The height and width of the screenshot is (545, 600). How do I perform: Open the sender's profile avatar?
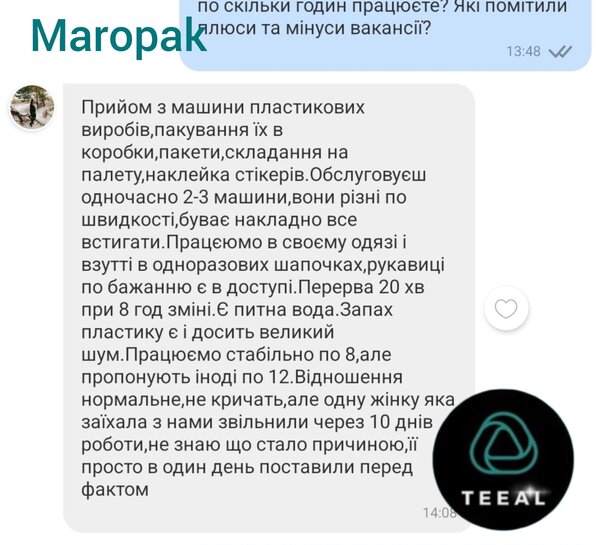(x=32, y=107)
